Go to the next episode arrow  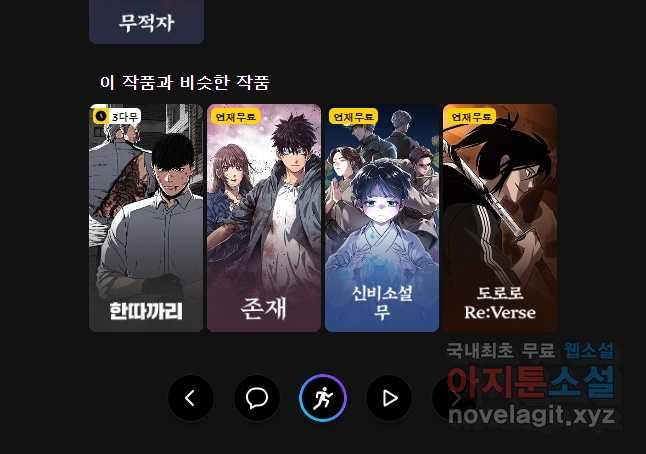(x=454, y=399)
